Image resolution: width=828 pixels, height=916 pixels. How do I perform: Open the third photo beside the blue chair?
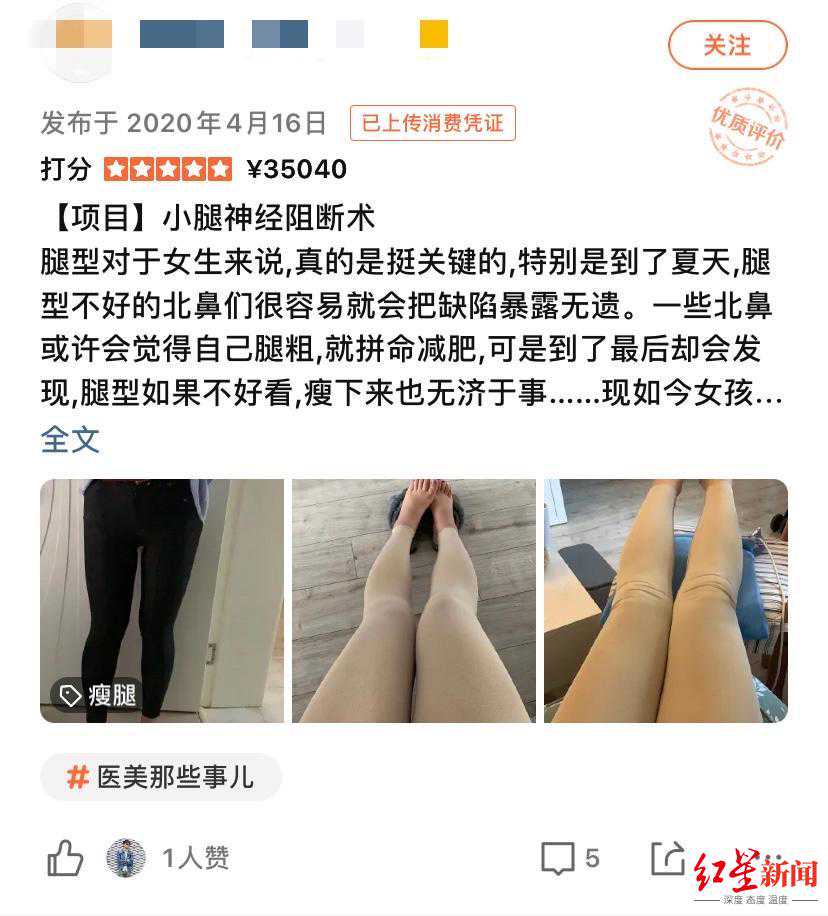(666, 600)
